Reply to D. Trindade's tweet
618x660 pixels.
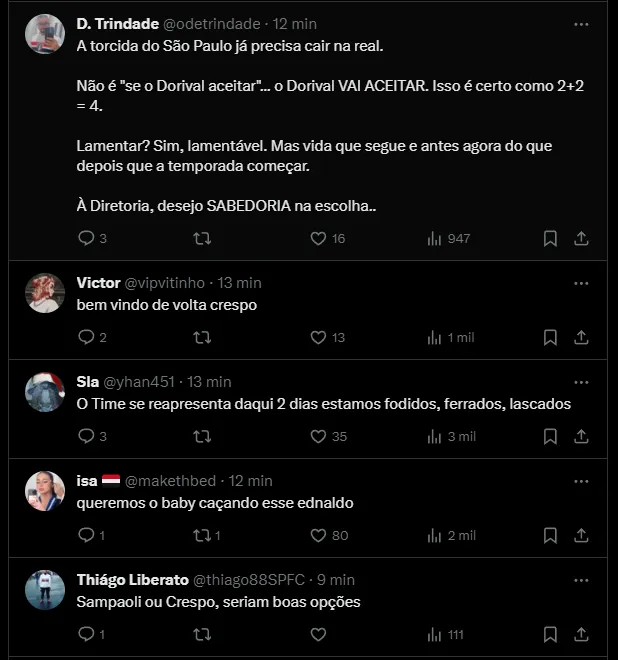click(86, 239)
